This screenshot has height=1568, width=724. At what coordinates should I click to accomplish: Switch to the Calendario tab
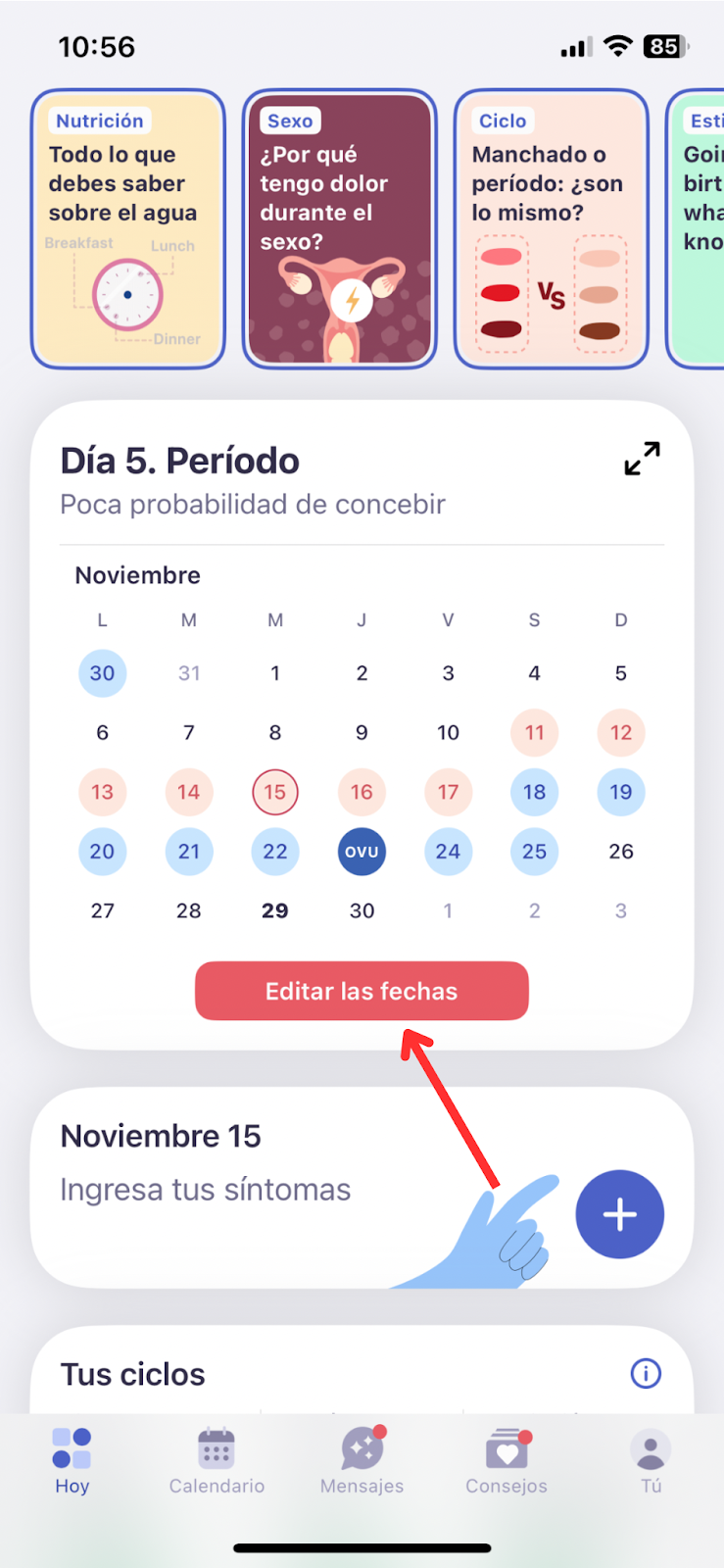point(217,1460)
